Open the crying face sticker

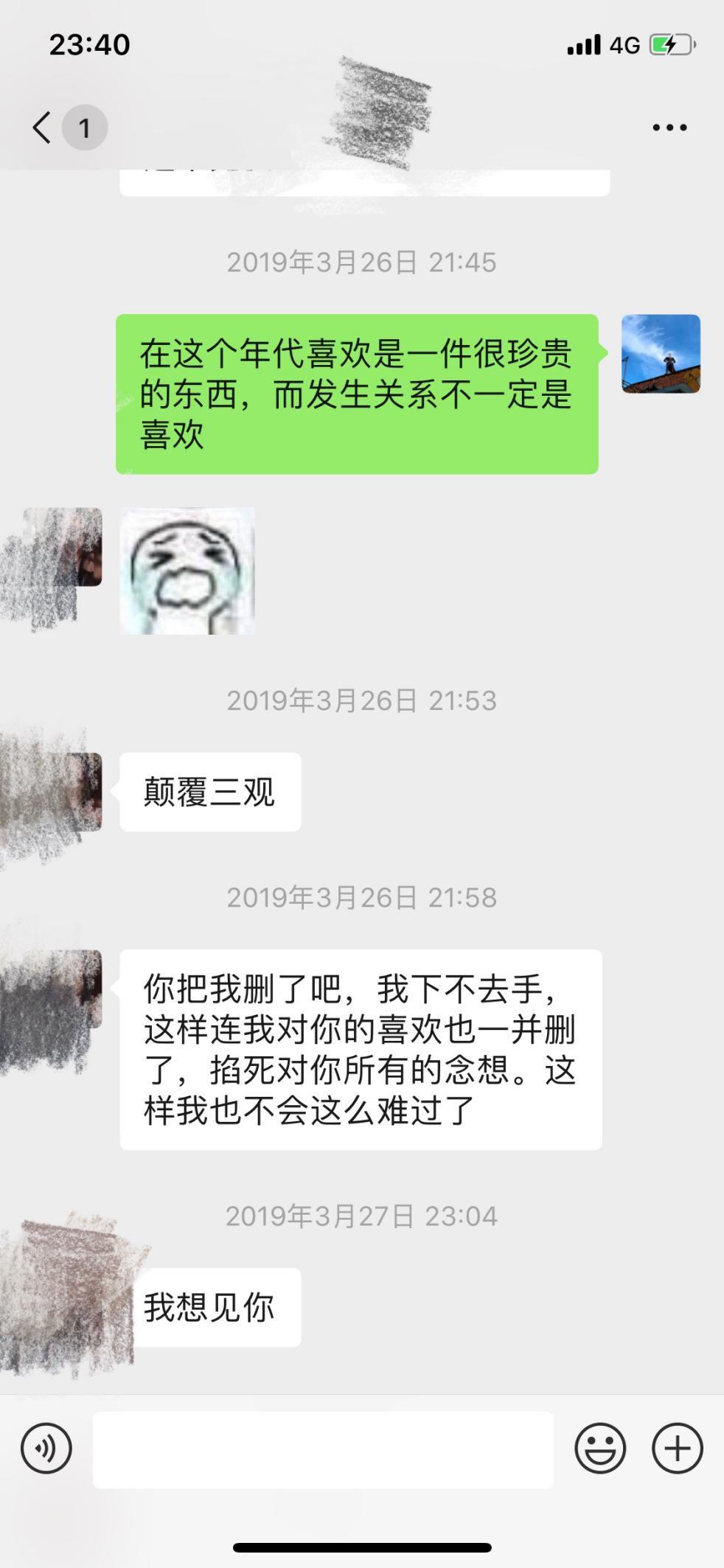[188, 572]
